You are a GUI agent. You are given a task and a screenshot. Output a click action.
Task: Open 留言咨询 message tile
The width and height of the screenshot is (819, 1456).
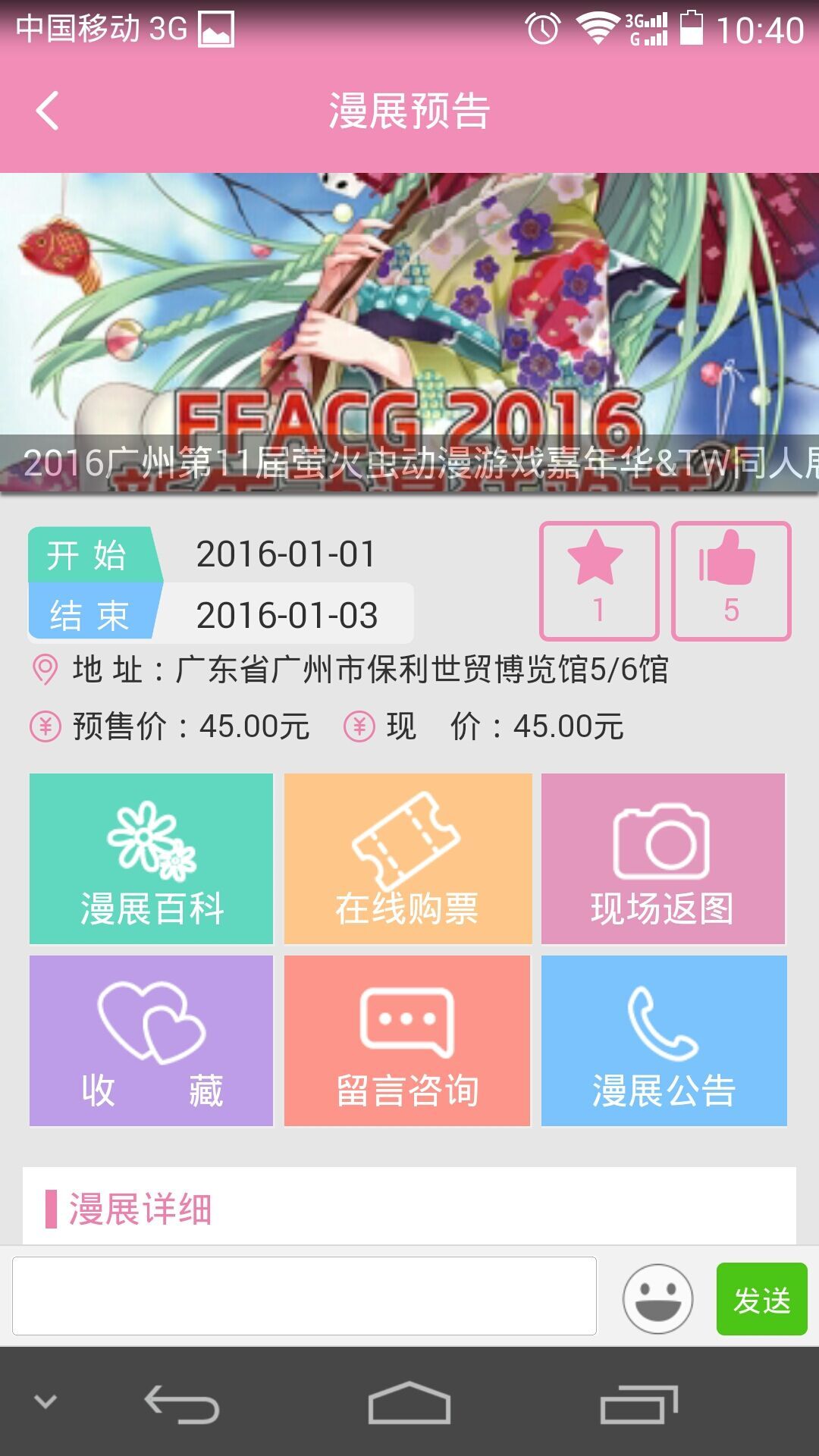point(407,1040)
